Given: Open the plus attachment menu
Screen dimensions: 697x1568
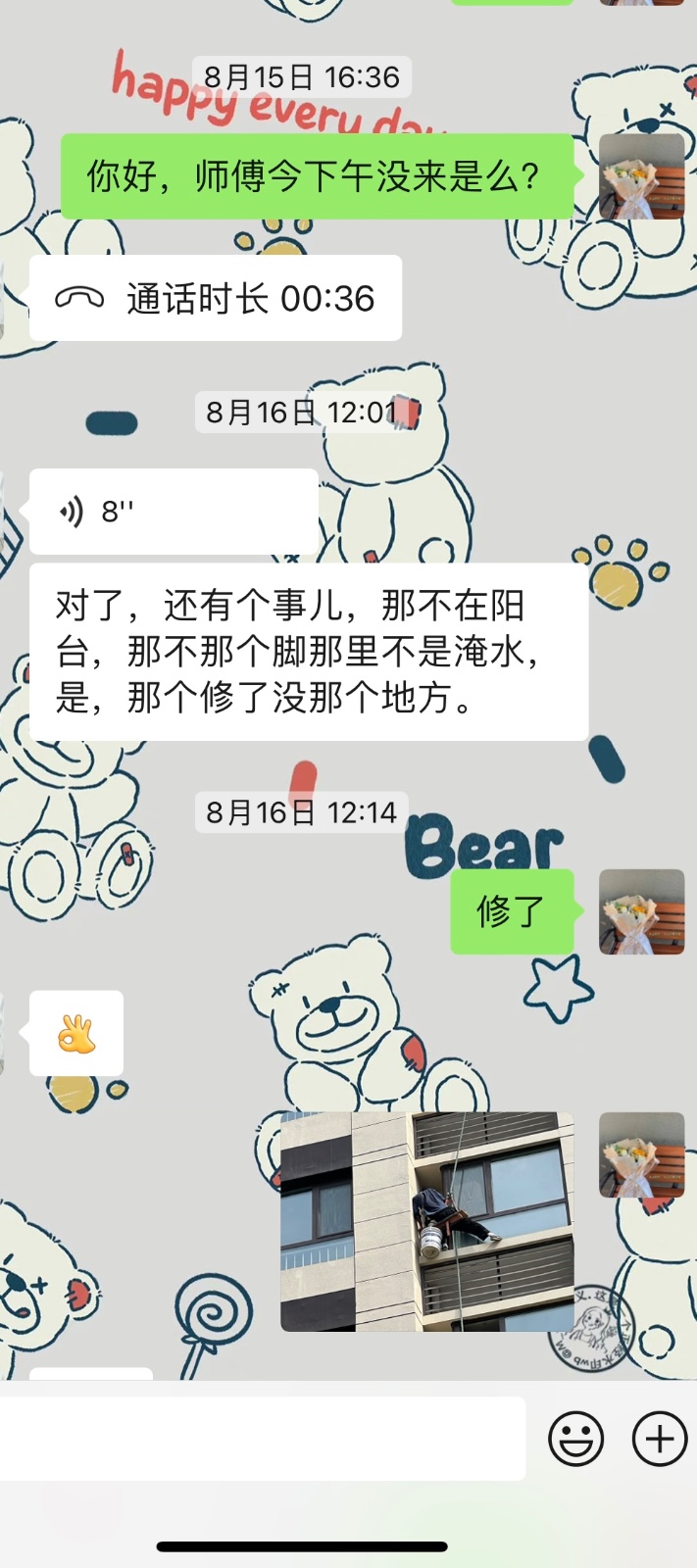Looking at the screenshot, I should pos(659,1438).
